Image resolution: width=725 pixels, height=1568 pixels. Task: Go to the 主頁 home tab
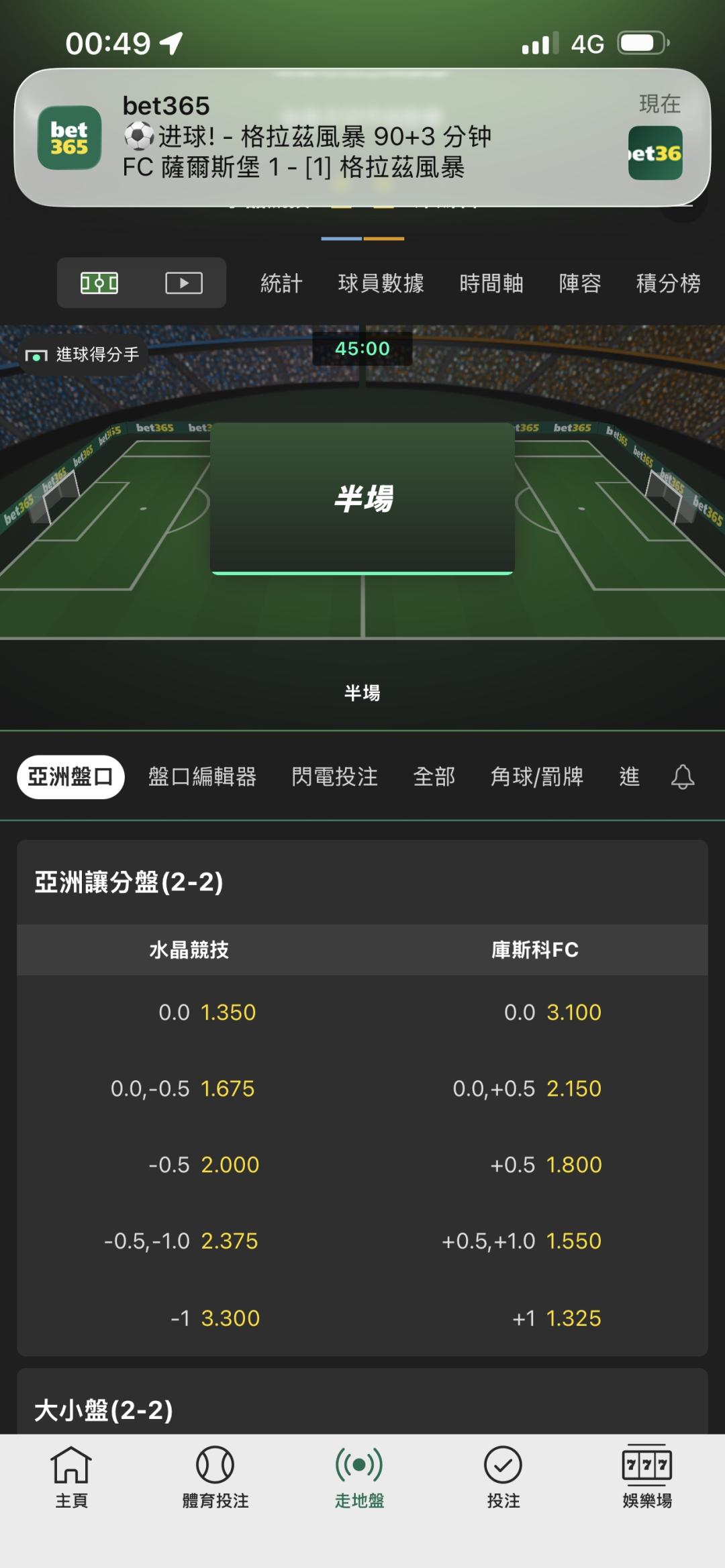click(x=72, y=1478)
